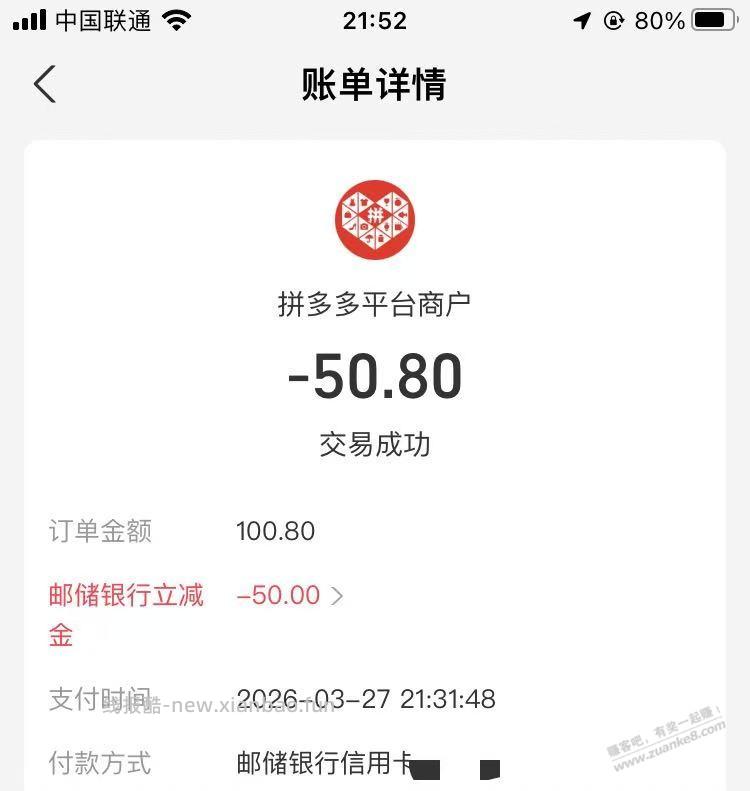The width and height of the screenshot is (750, 791).
Task: Tap the transaction amount -50.80
Action: [x=375, y=376]
